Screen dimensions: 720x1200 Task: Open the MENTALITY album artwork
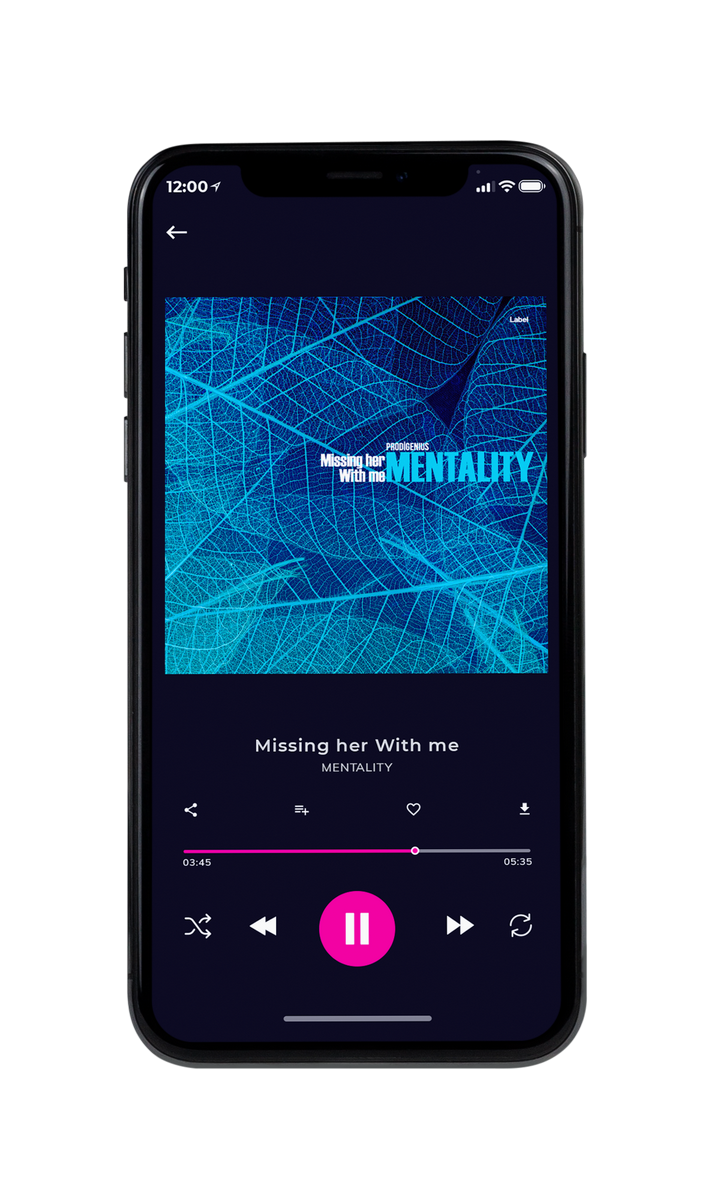click(356, 485)
